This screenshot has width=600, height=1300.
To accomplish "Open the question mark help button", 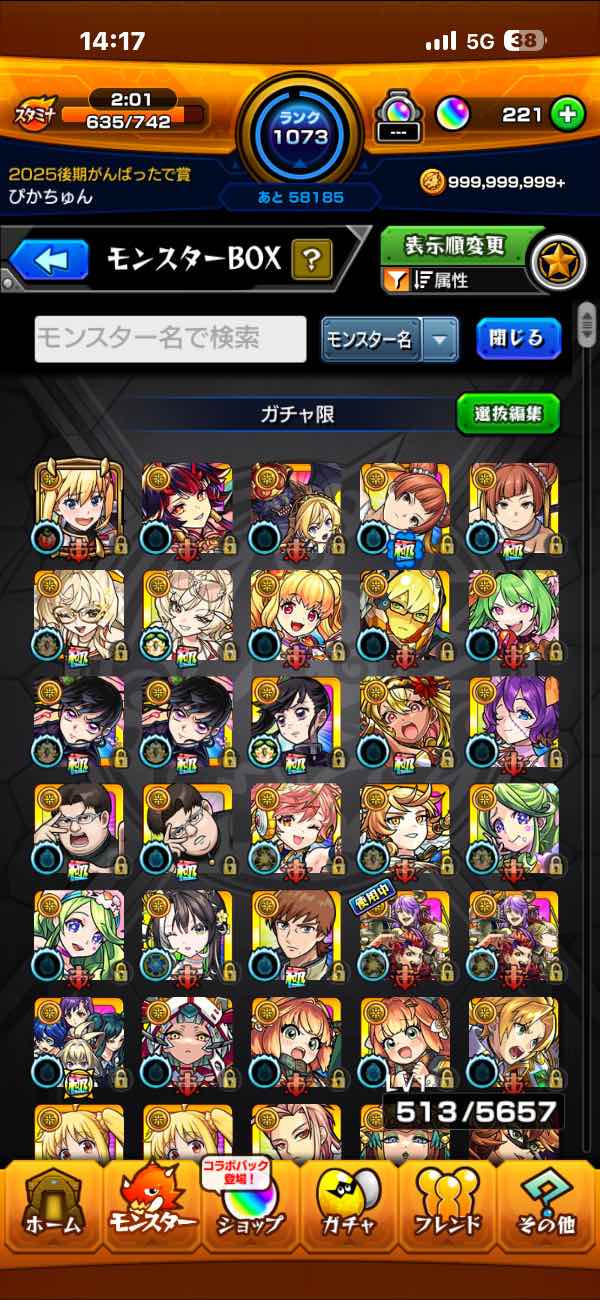I will point(312,261).
